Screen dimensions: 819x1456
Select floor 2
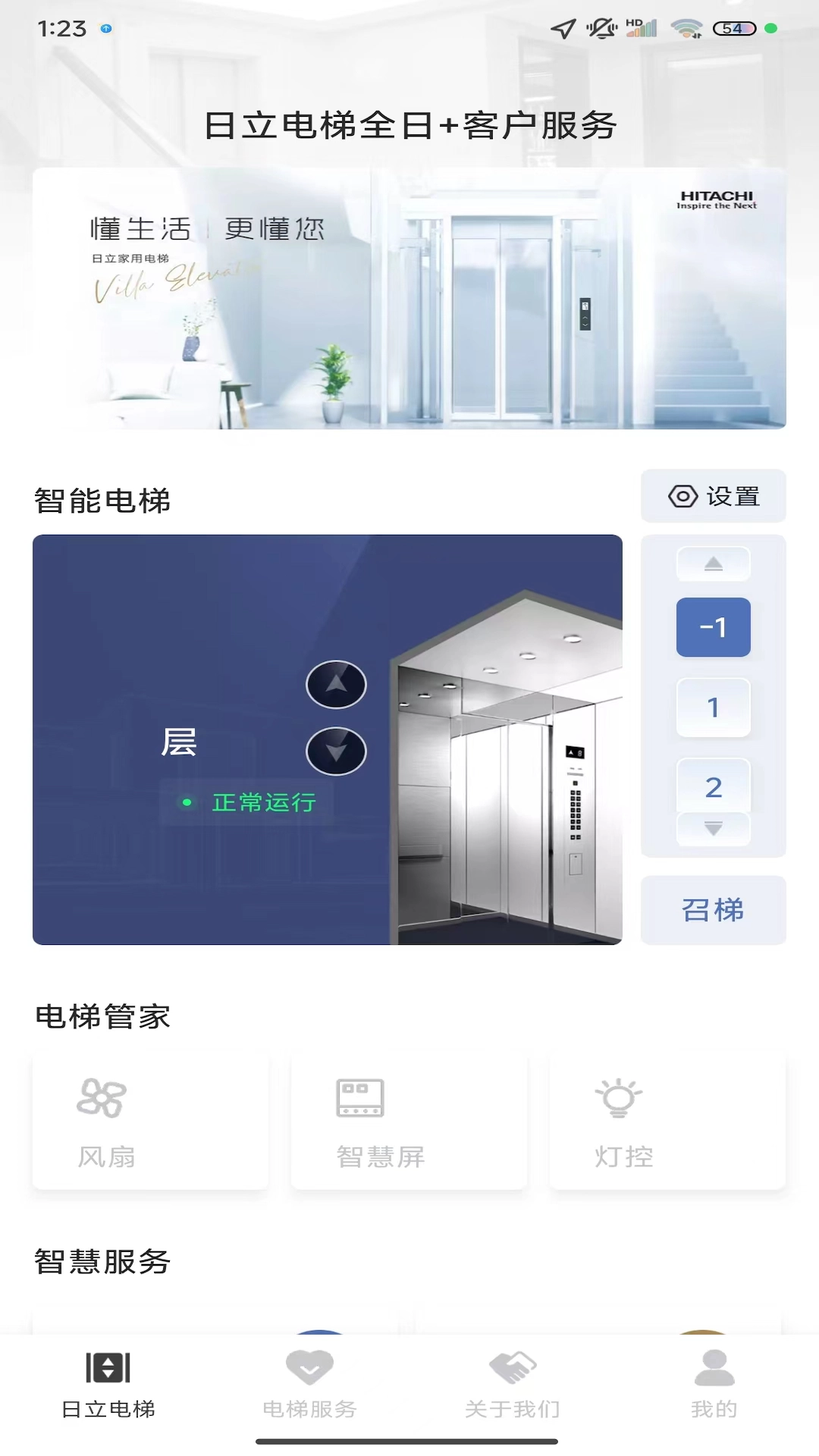(713, 786)
